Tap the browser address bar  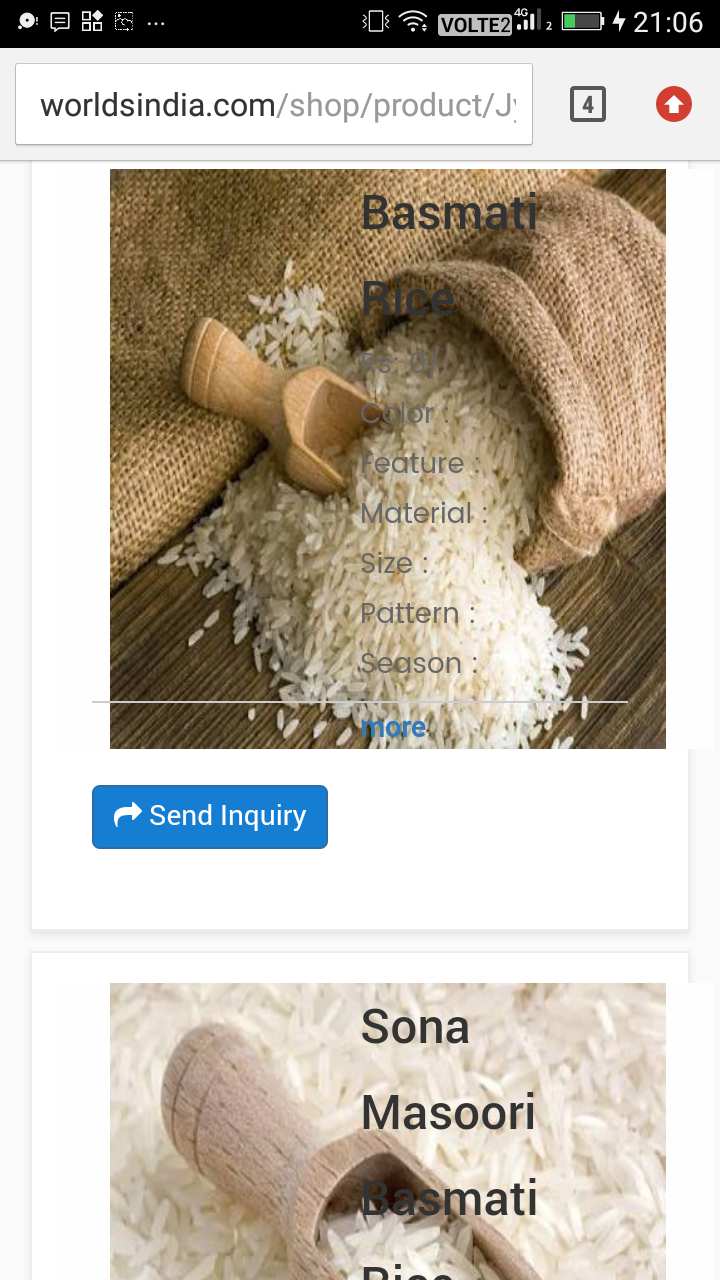(274, 105)
